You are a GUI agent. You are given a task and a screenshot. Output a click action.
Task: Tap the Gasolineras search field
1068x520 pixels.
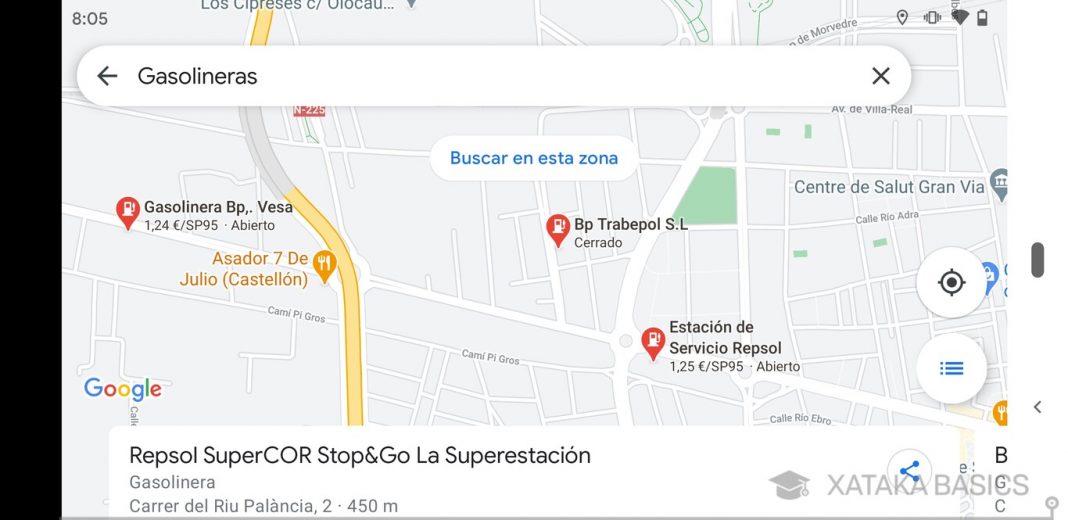point(480,76)
